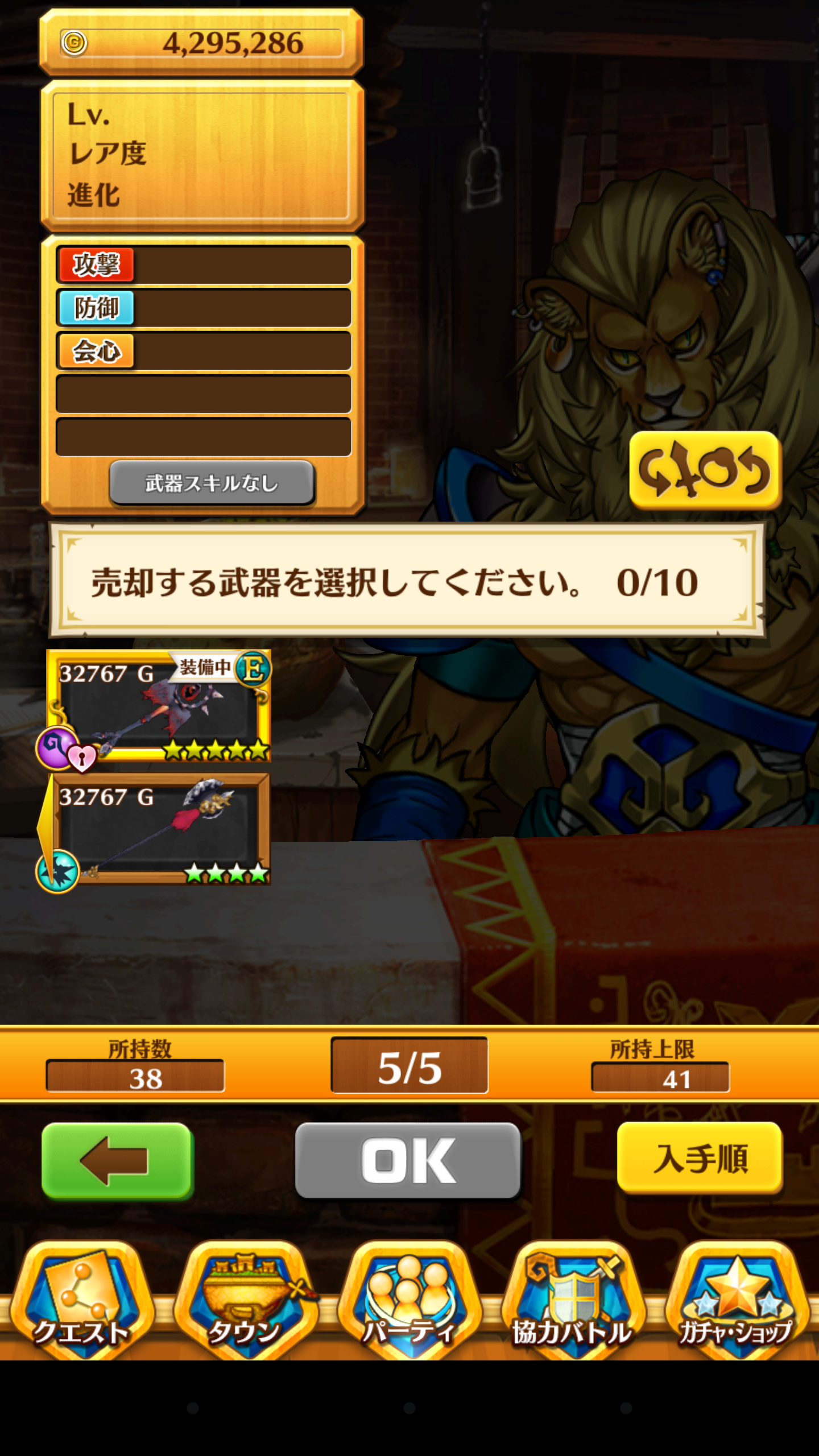Switch to the タウン tab
This screenshot has height=1456, width=819.
[245, 1302]
